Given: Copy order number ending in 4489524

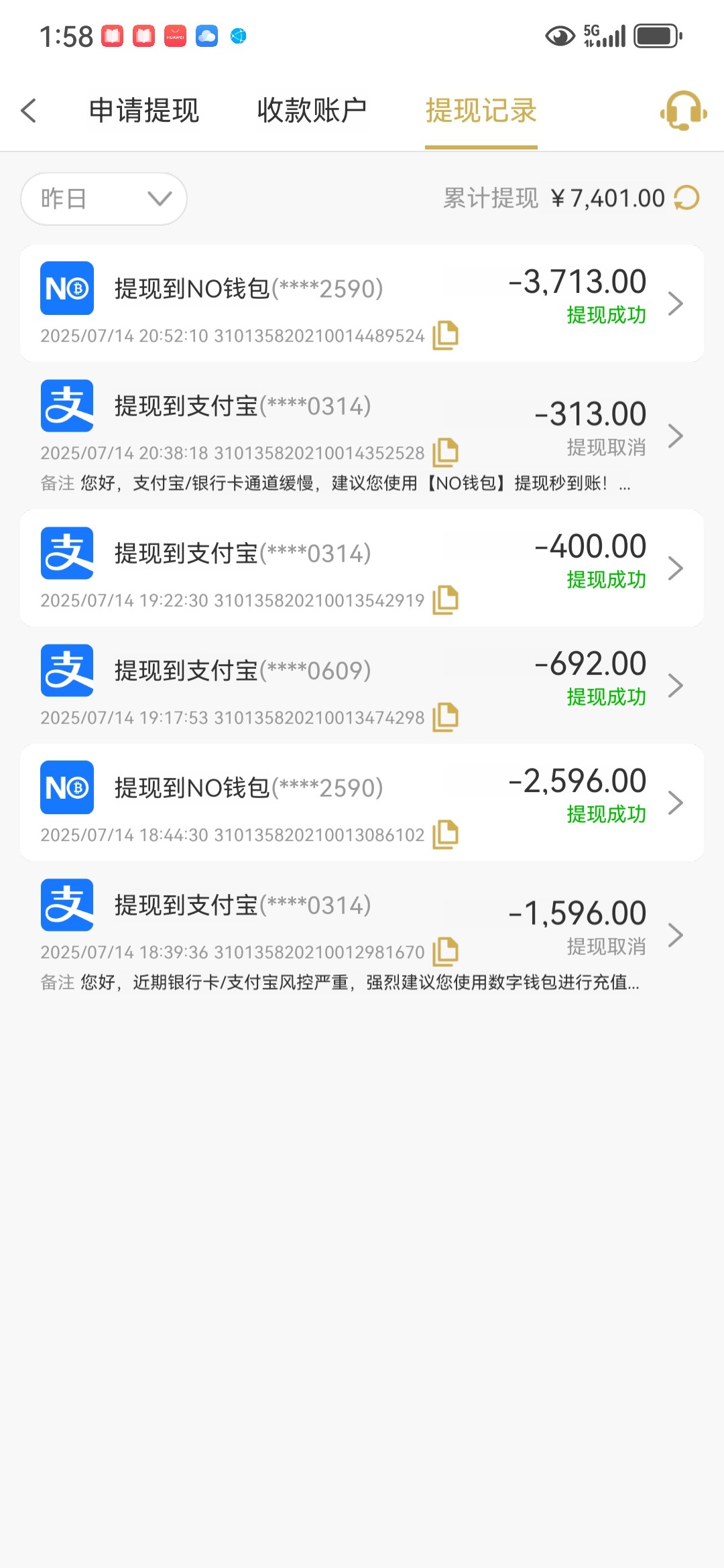Looking at the screenshot, I should pyautogui.click(x=445, y=335).
